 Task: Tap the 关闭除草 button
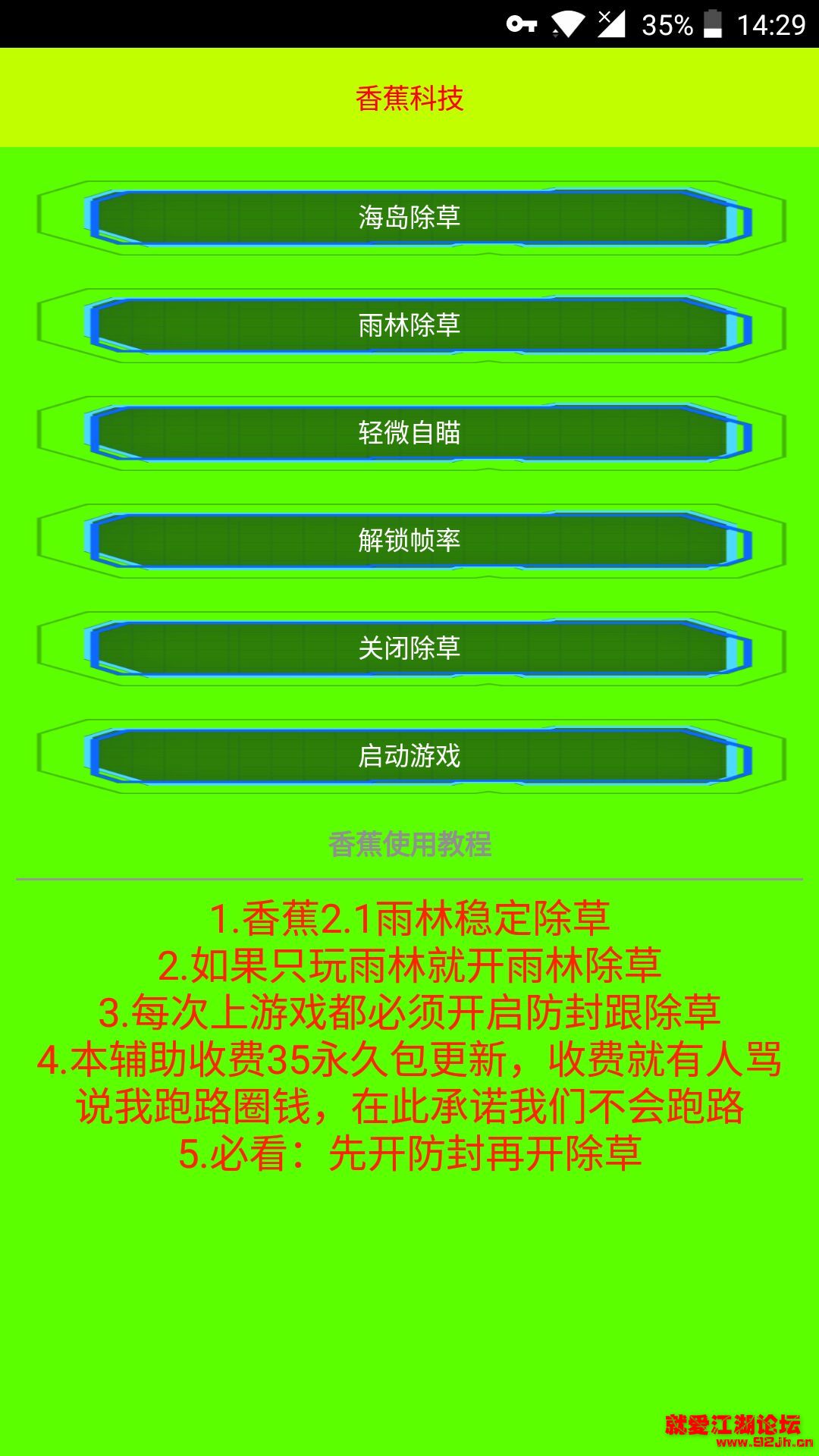(x=409, y=648)
